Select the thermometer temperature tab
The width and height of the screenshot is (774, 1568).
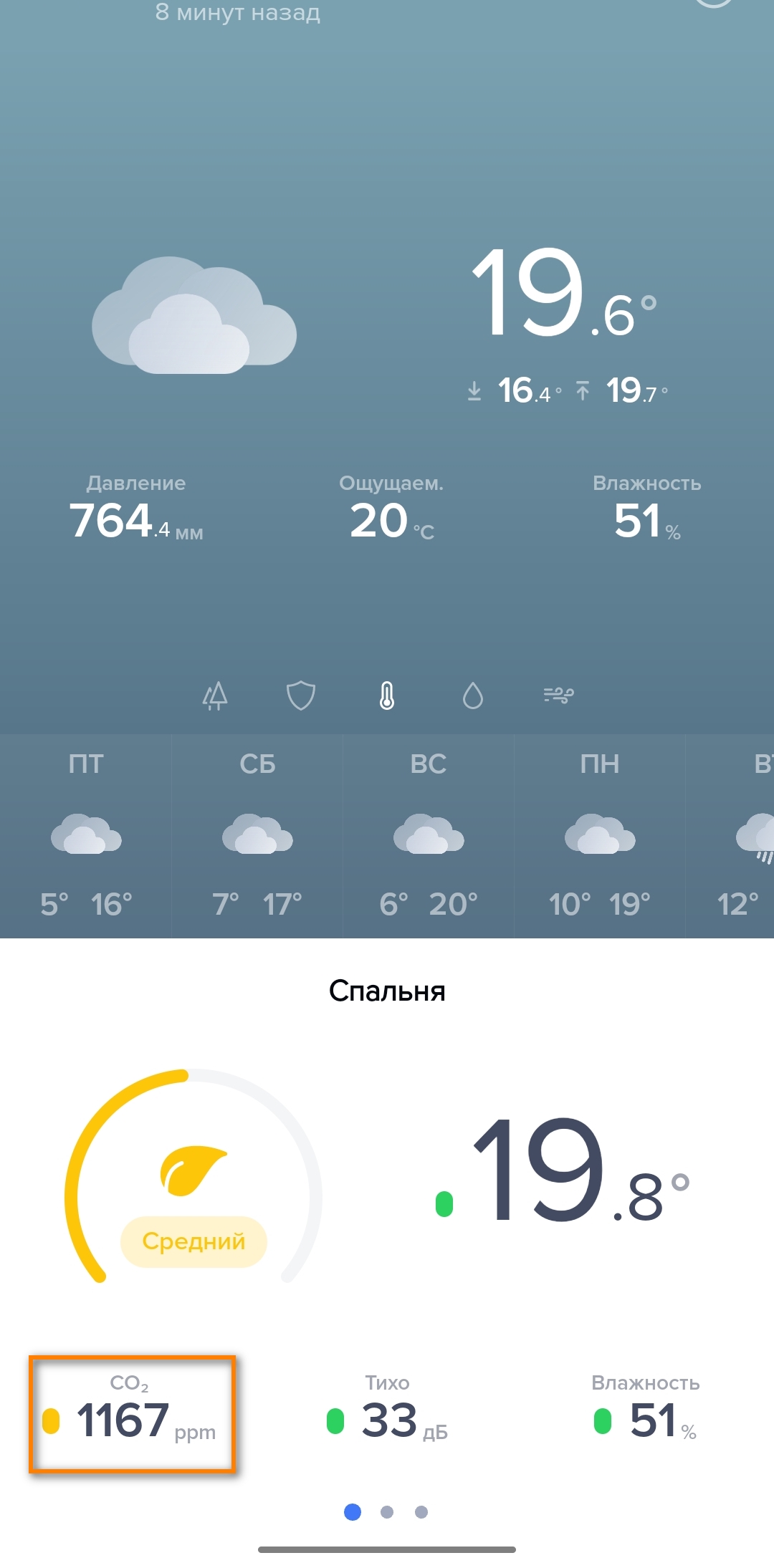(387, 695)
